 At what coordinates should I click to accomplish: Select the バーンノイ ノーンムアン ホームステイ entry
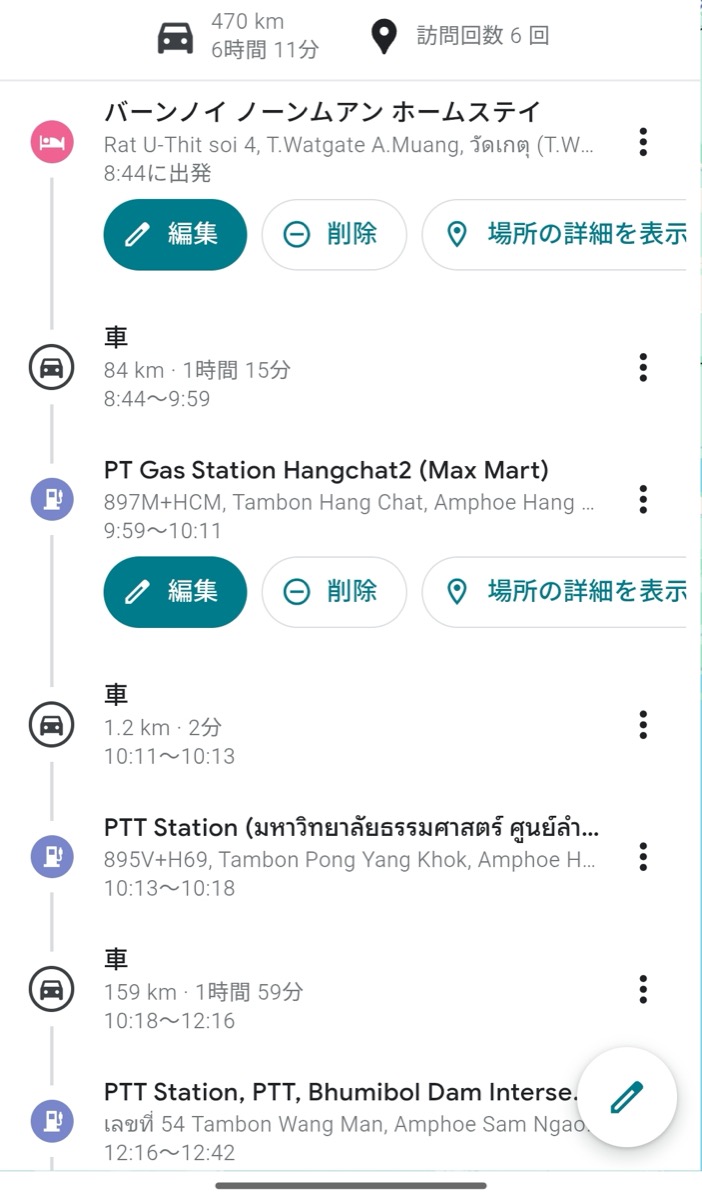[350, 142]
